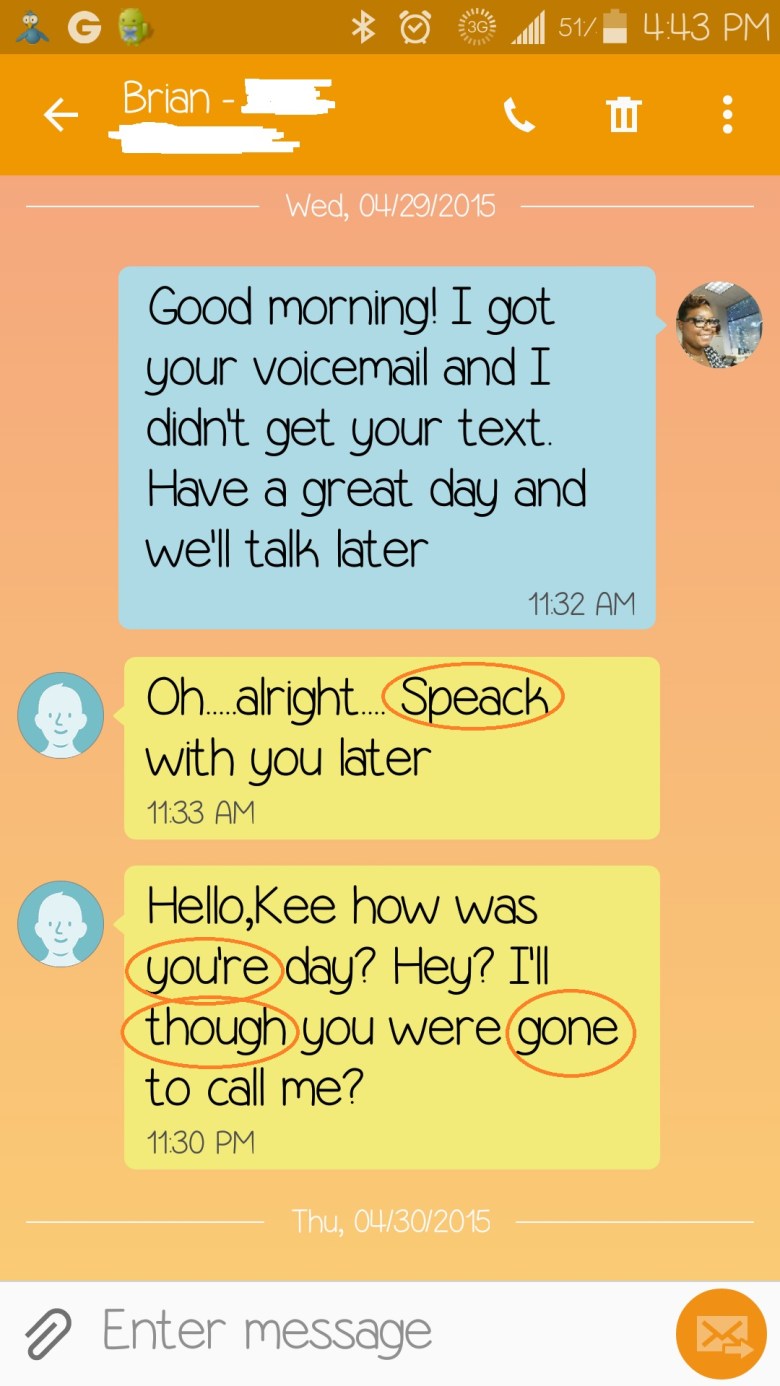
Task: Call Brian with the phone icon
Action: coord(519,116)
